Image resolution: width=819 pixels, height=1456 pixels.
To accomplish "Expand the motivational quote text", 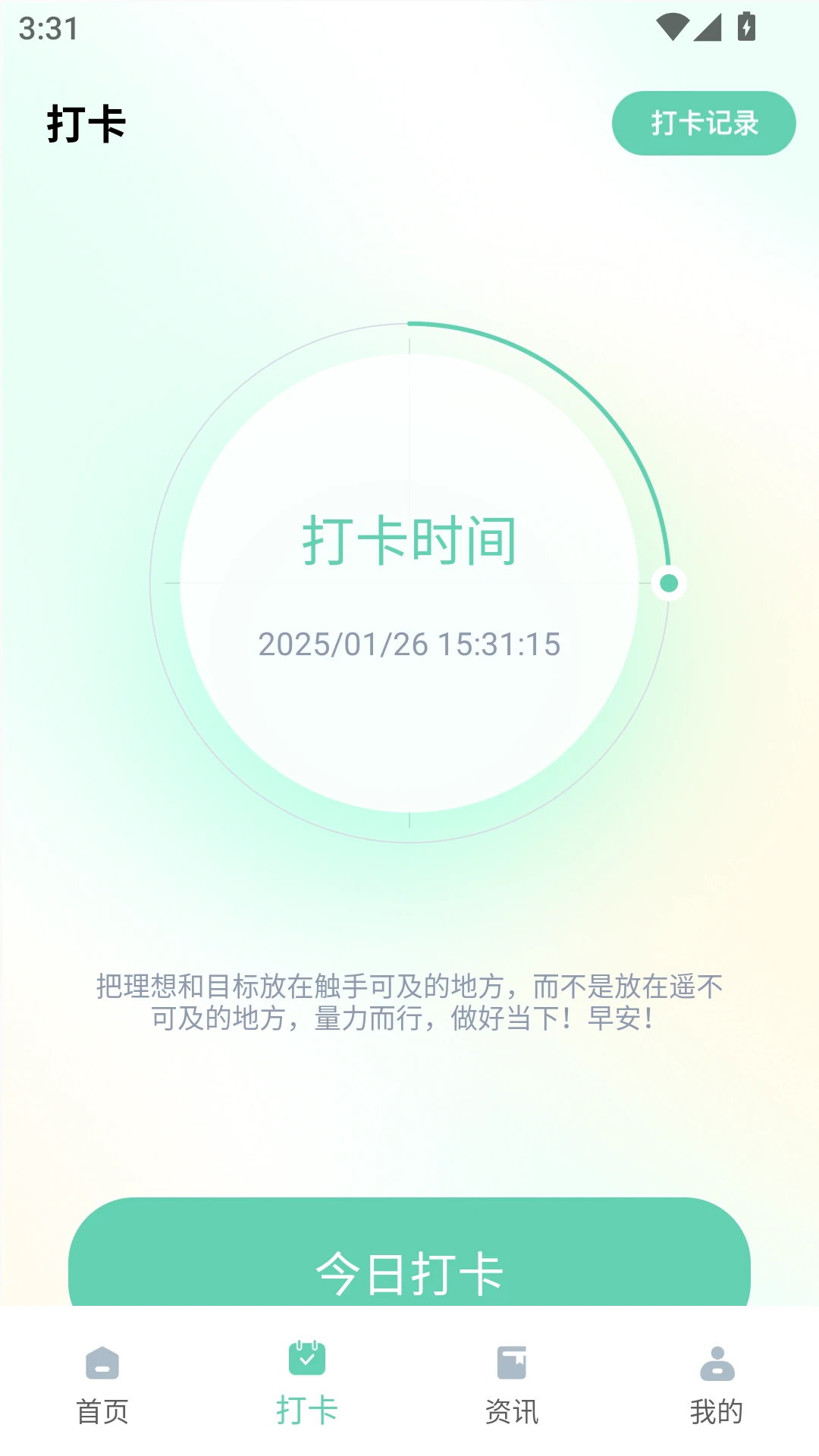I will [x=409, y=1003].
